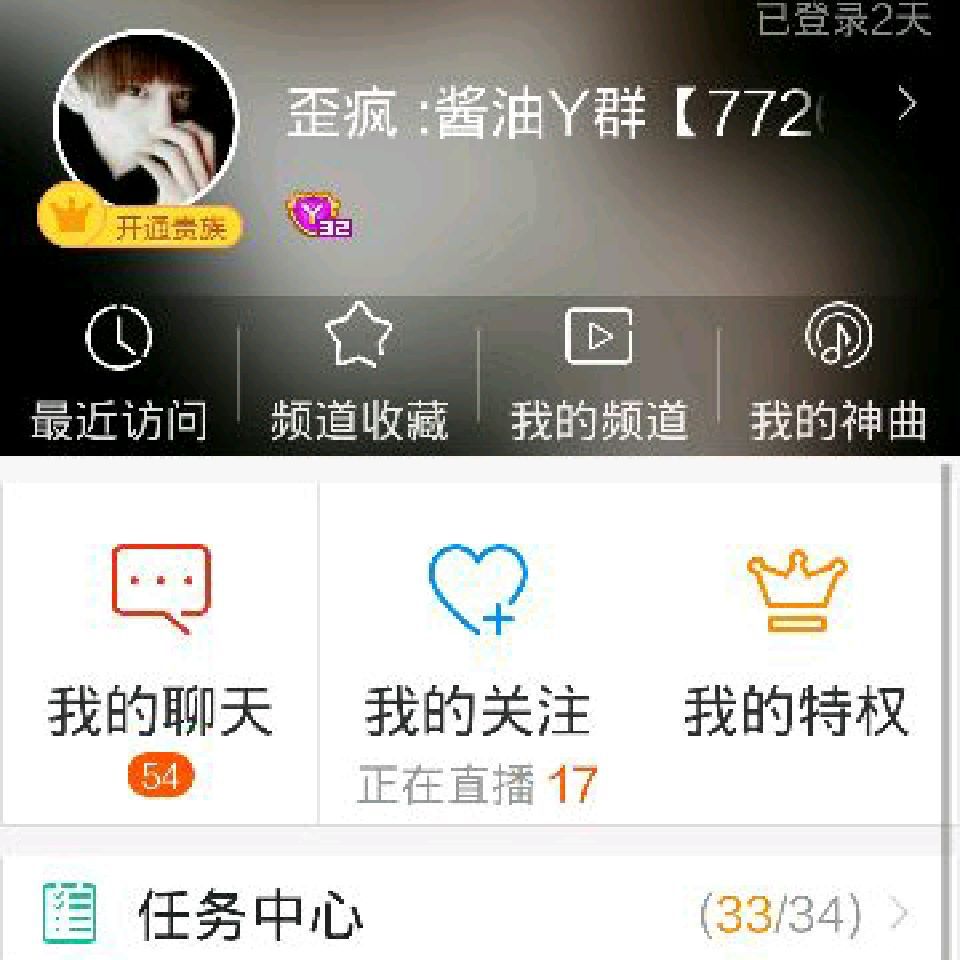Open 我的频道
Viewport: 960px width, 960px height.
click(x=599, y=377)
